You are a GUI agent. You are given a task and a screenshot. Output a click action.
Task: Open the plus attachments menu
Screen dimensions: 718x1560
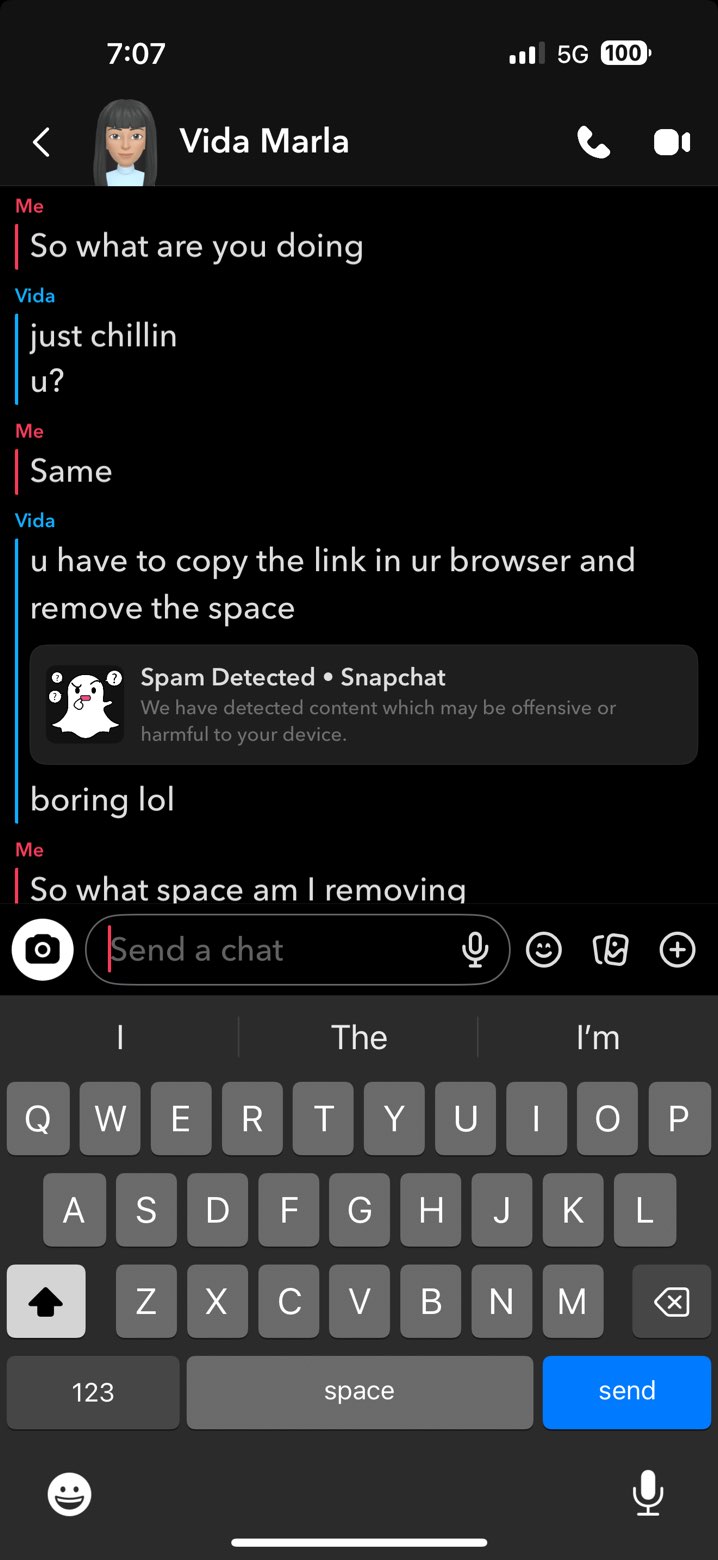point(677,949)
